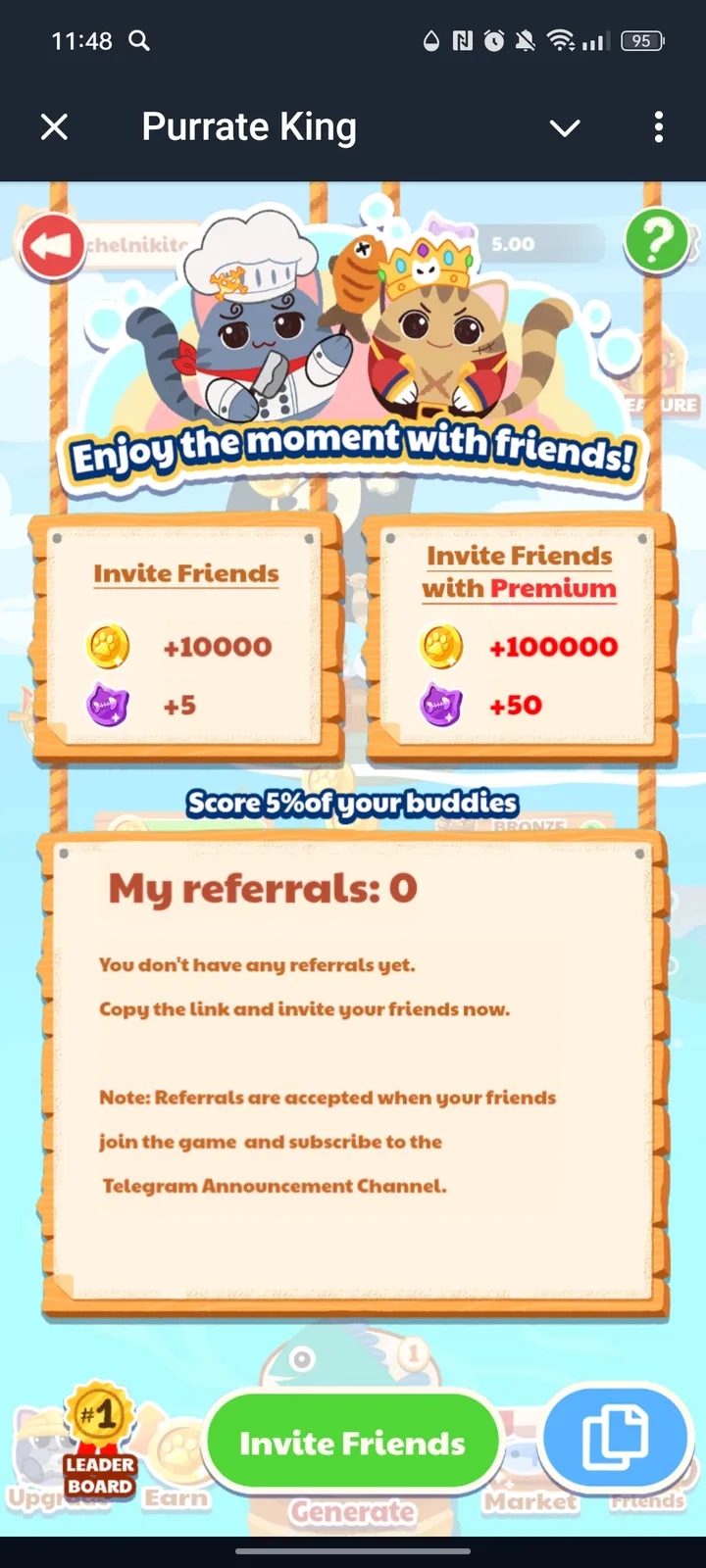The height and width of the screenshot is (1568, 706).
Task: Open the three-dot overflow menu
Action: 658,126
